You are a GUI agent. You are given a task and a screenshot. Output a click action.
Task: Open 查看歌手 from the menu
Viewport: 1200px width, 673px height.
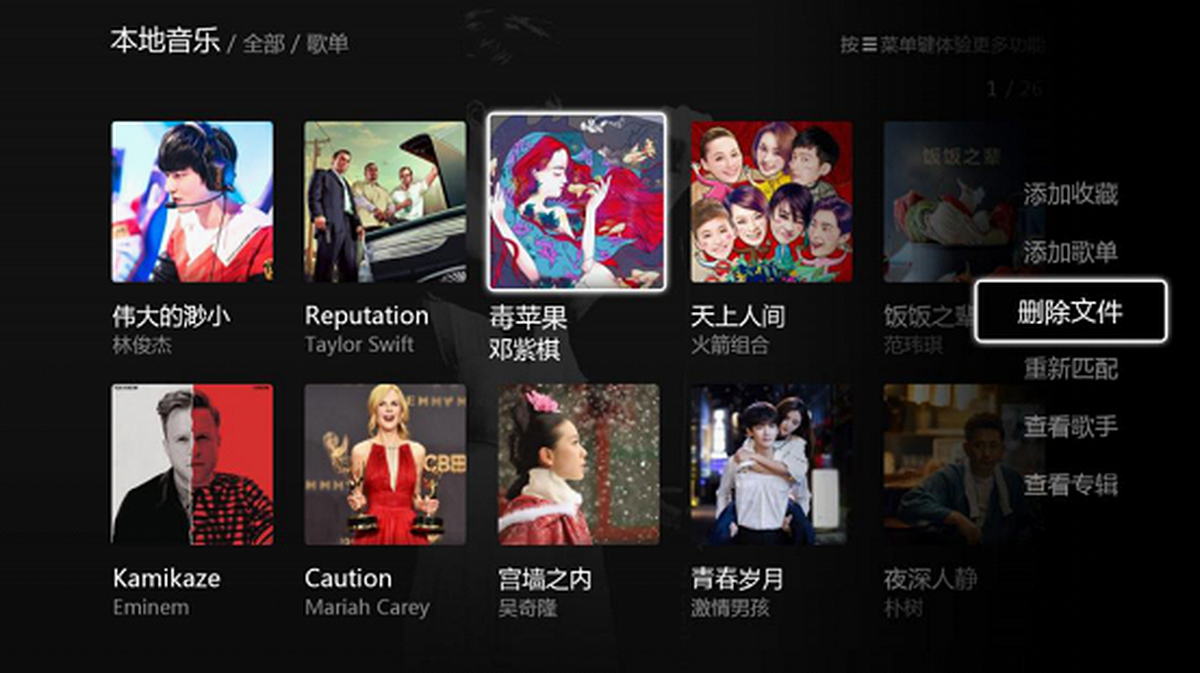pos(1070,427)
